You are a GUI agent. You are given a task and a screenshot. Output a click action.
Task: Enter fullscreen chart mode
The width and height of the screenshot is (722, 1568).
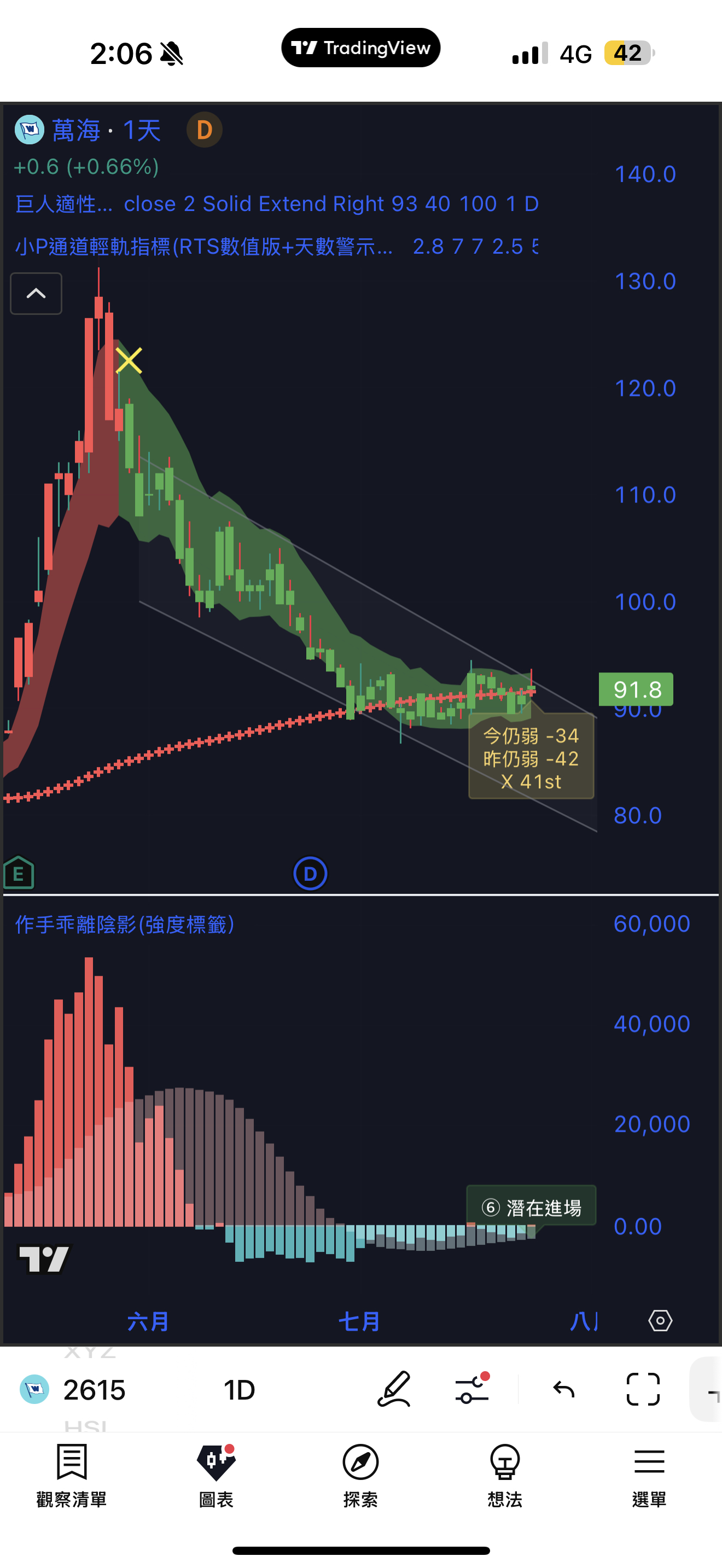tap(643, 1389)
